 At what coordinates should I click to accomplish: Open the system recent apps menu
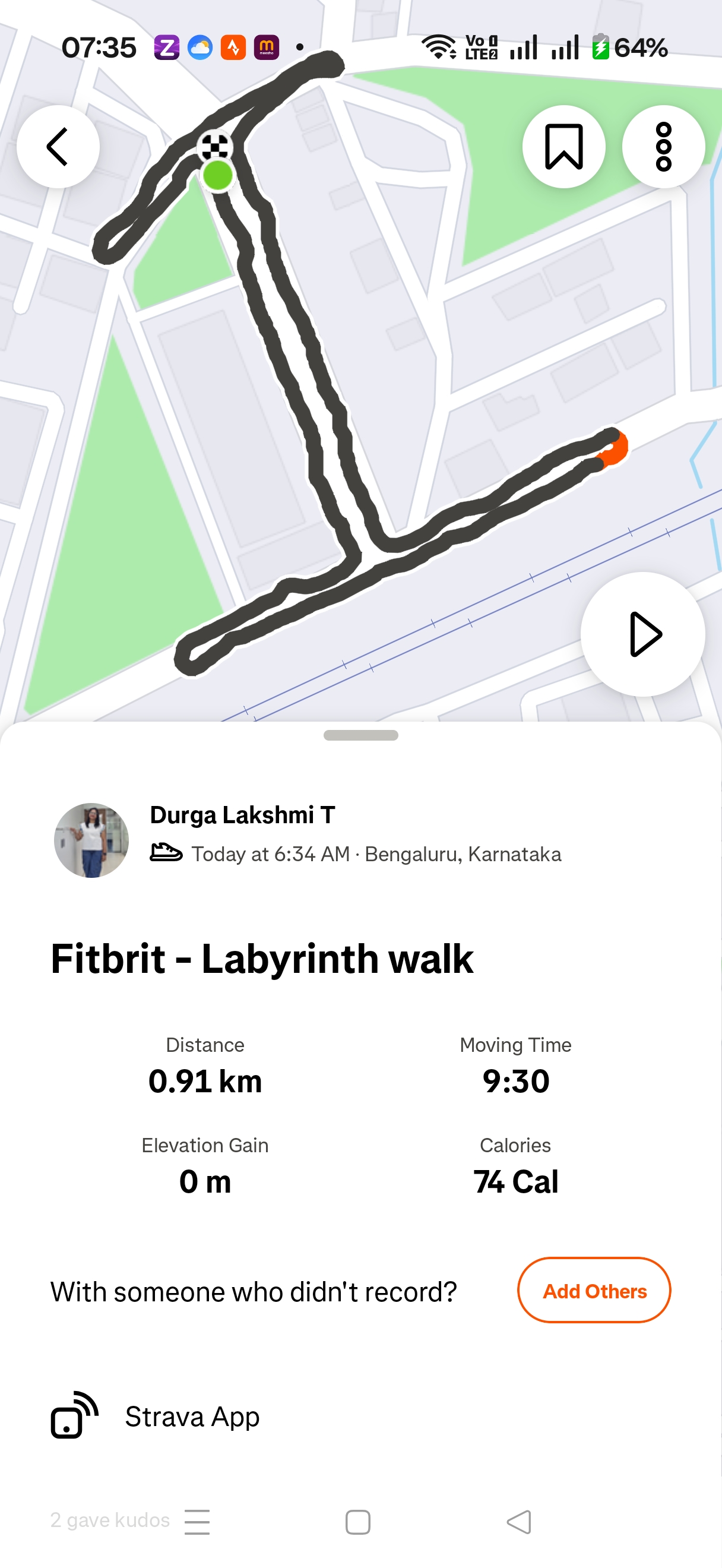click(x=197, y=1522)
